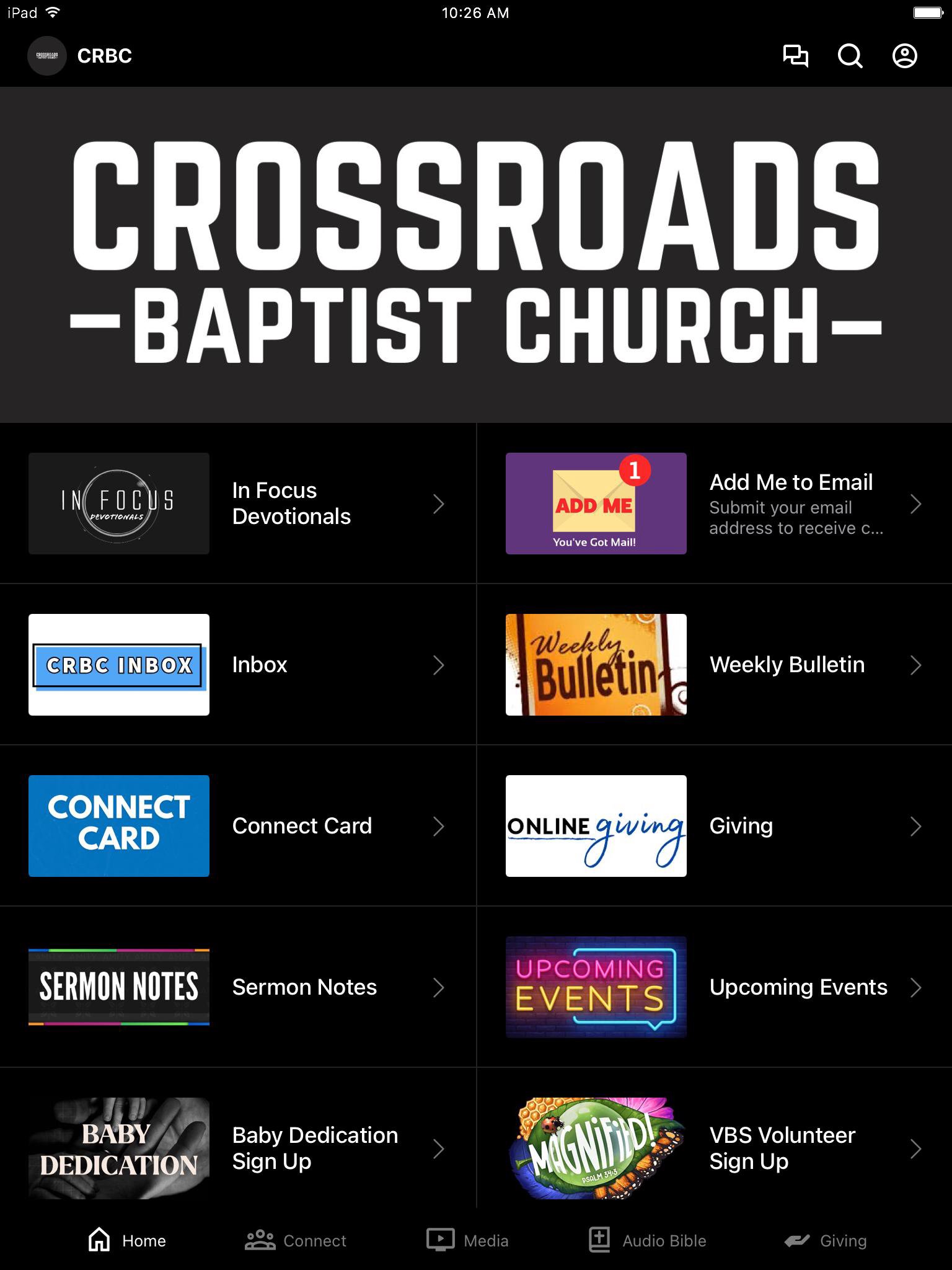
Task: Open the messages chat icon
Action: (x=795, y=56)
